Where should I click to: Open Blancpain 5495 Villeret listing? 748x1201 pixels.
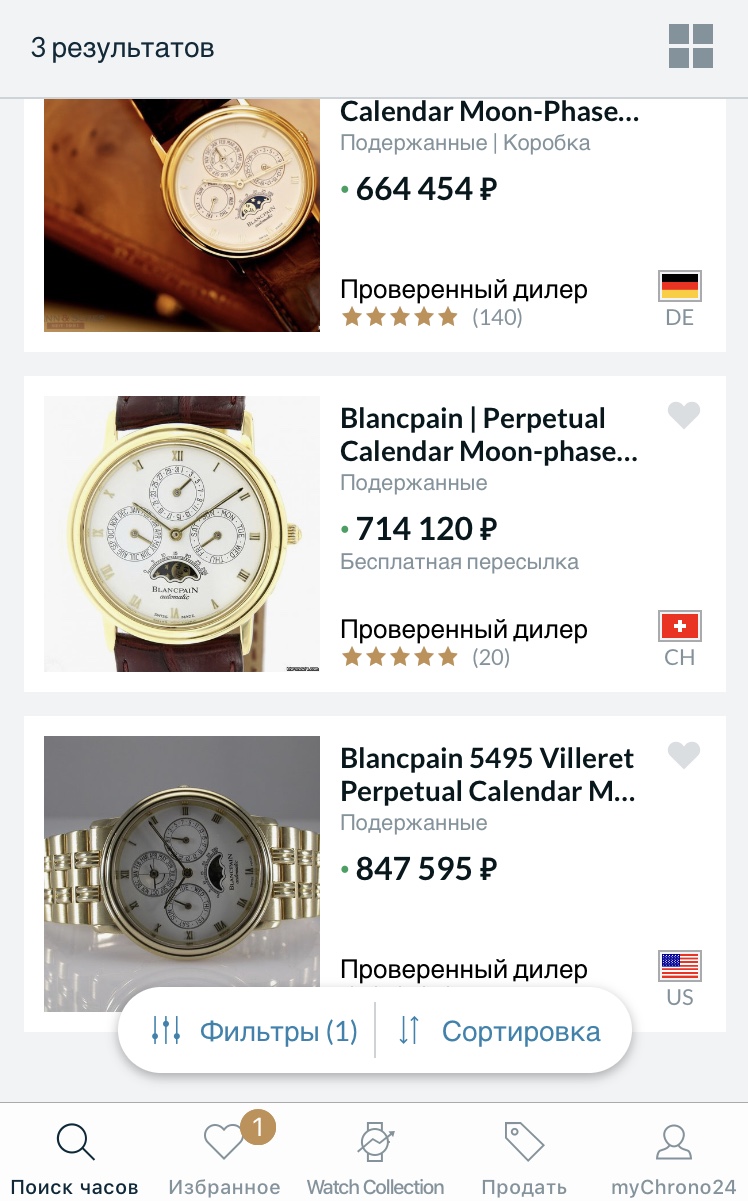point(487,774)
